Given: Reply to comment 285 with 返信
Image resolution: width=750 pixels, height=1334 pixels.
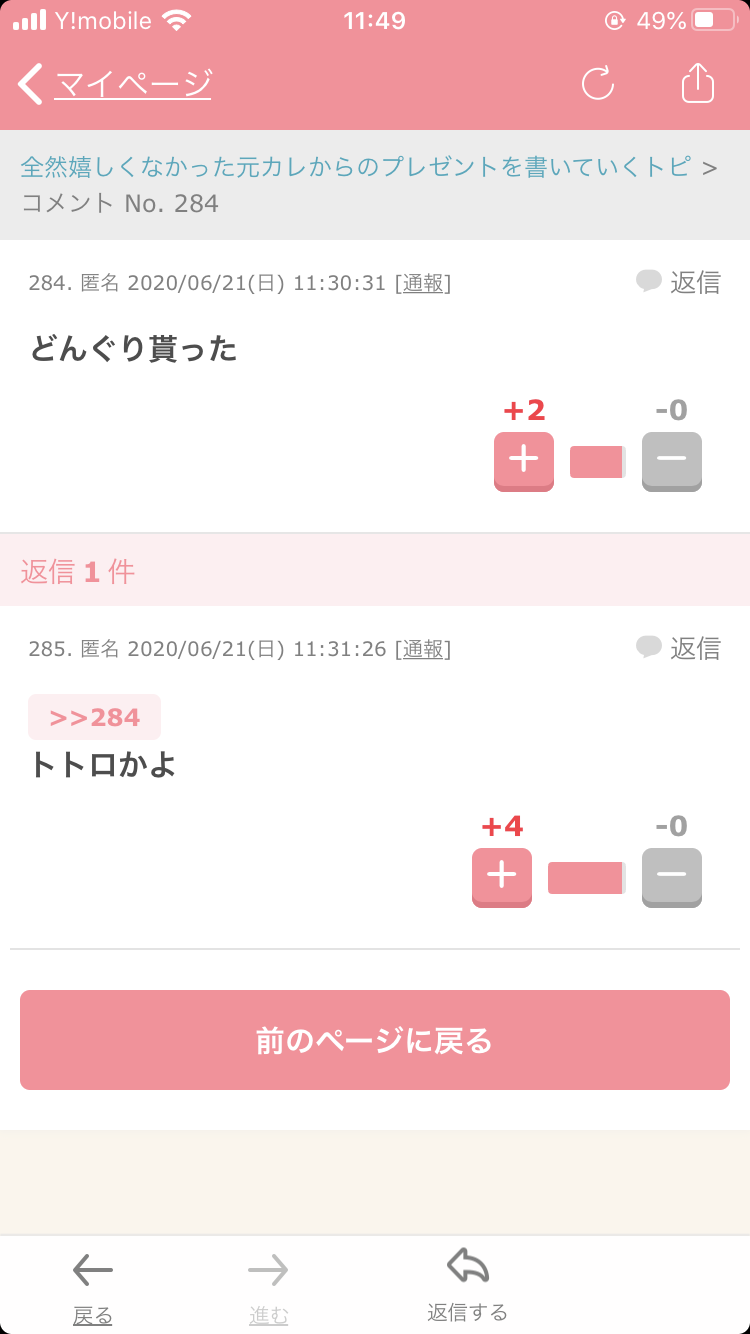Looking at the screenshot, I should pyautogui.click(x=678, y=648).
